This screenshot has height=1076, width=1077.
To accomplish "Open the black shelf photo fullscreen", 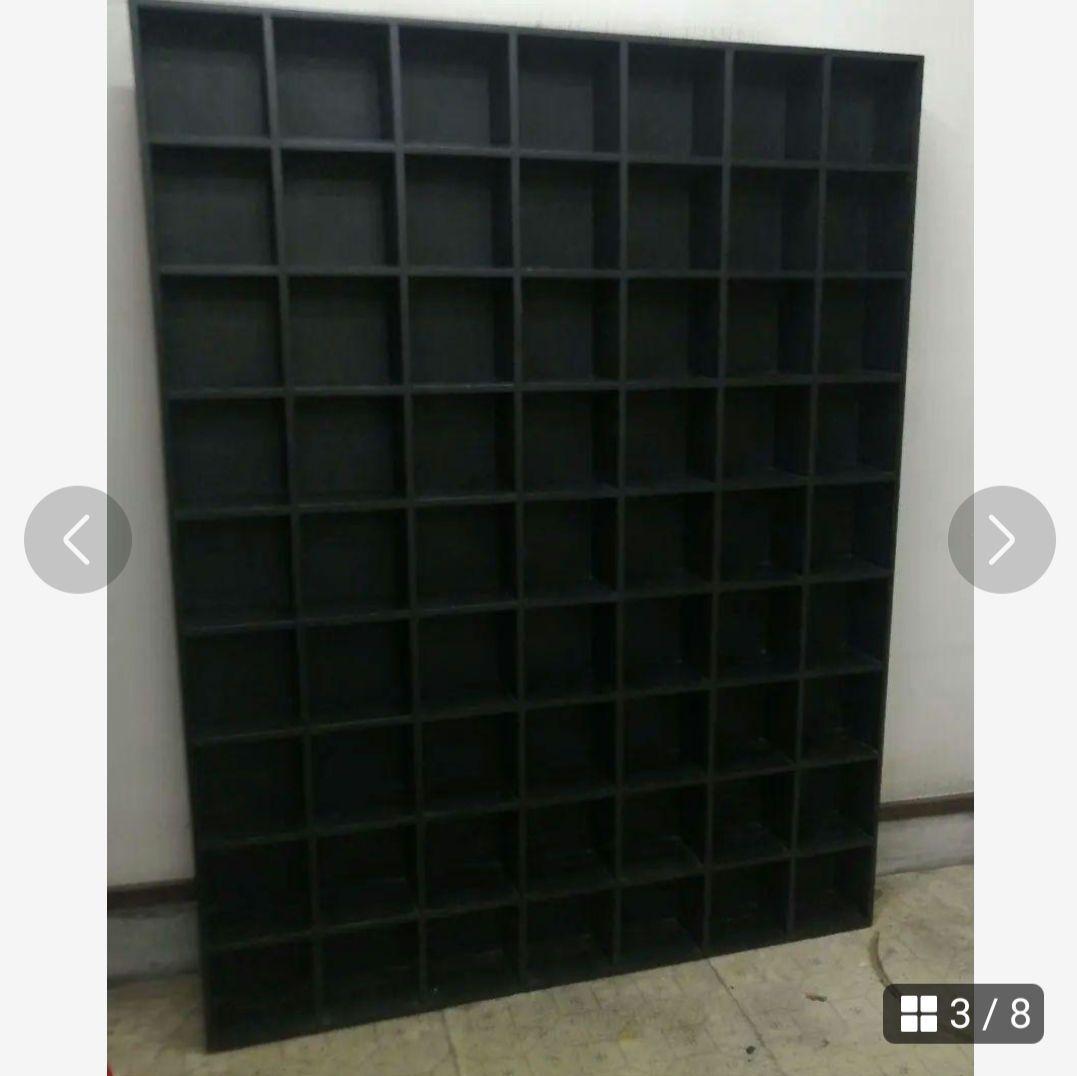I will tap(530, 520).
